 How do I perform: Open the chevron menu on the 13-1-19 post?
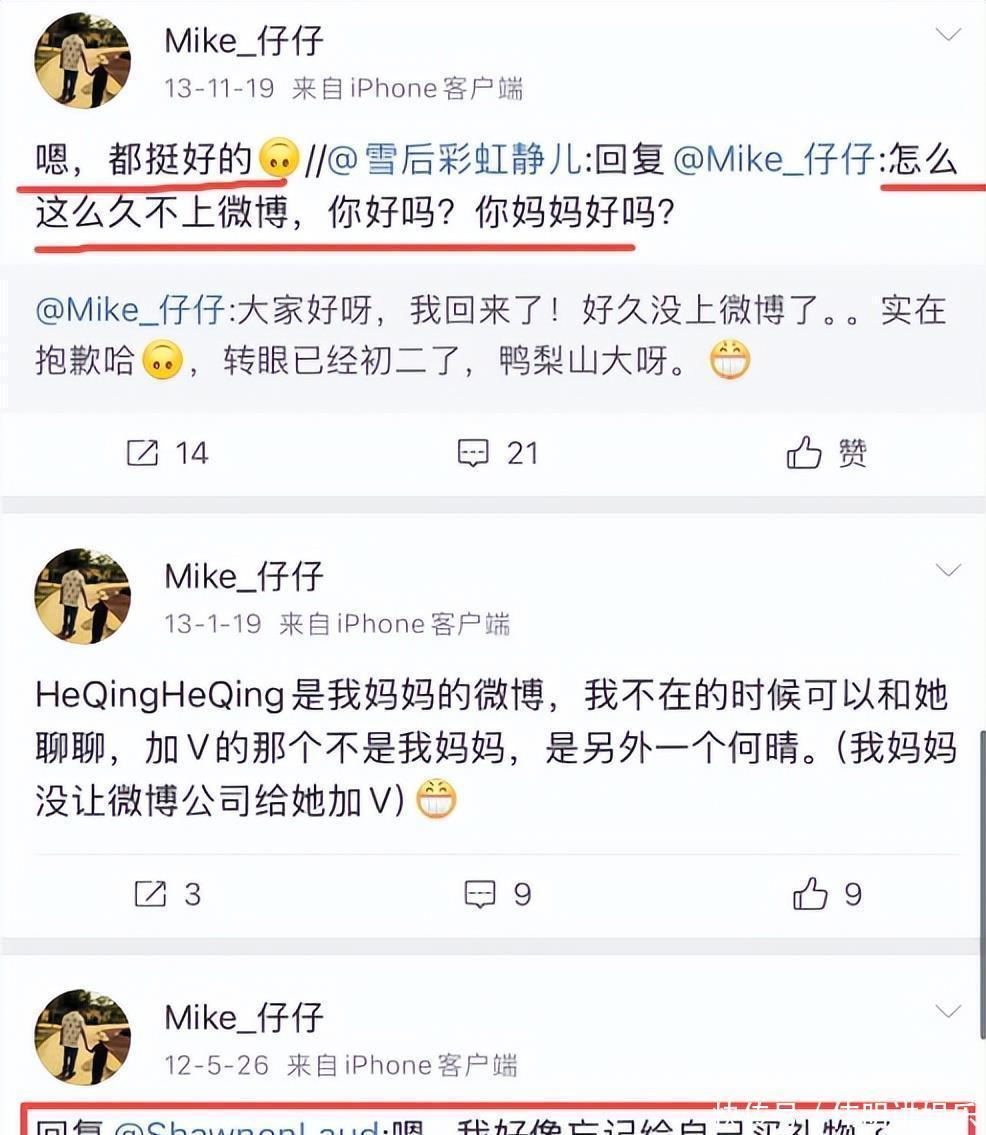[x=947, y=570]
